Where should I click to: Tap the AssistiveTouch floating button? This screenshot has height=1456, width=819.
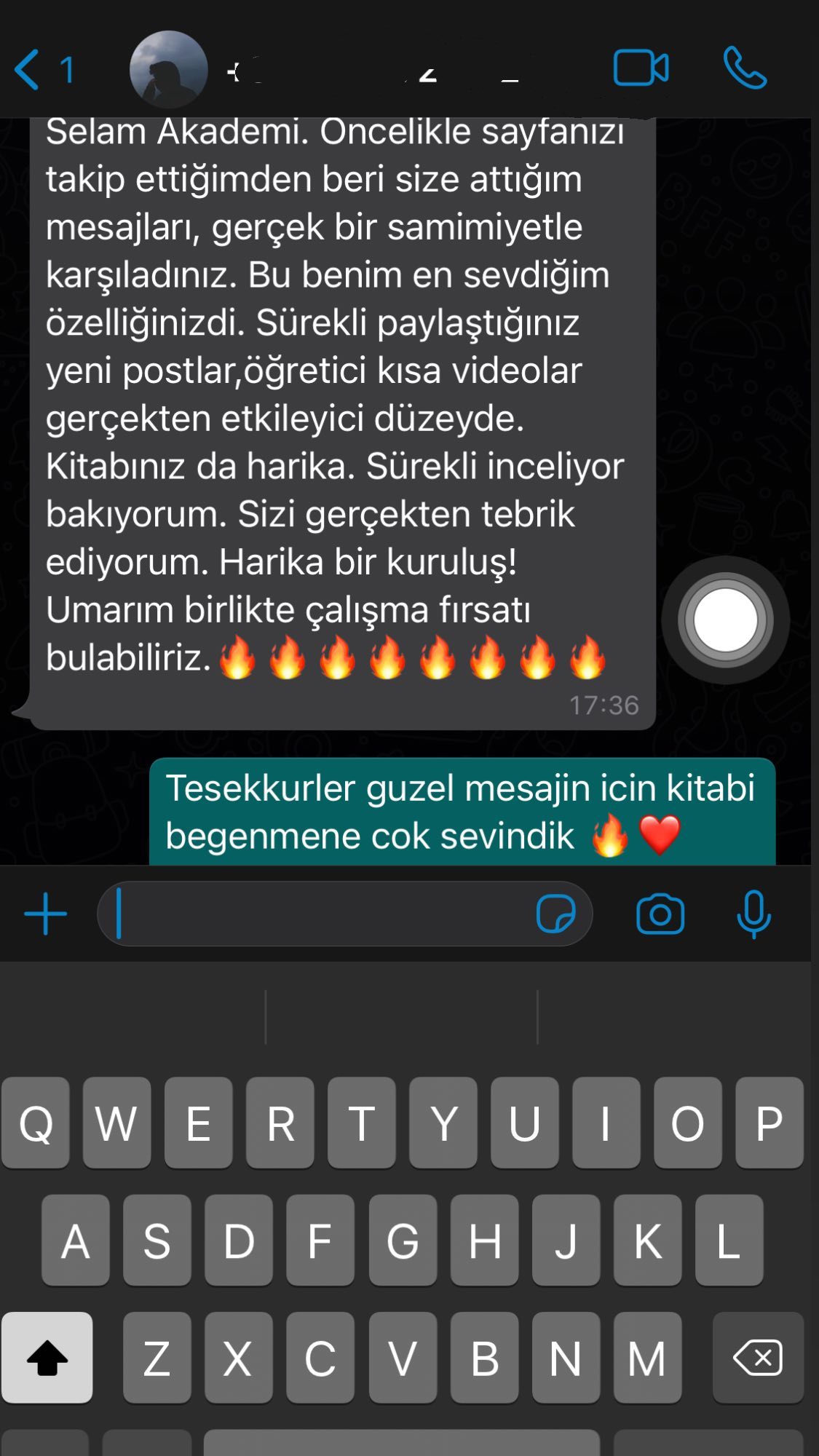coord(725,620)
